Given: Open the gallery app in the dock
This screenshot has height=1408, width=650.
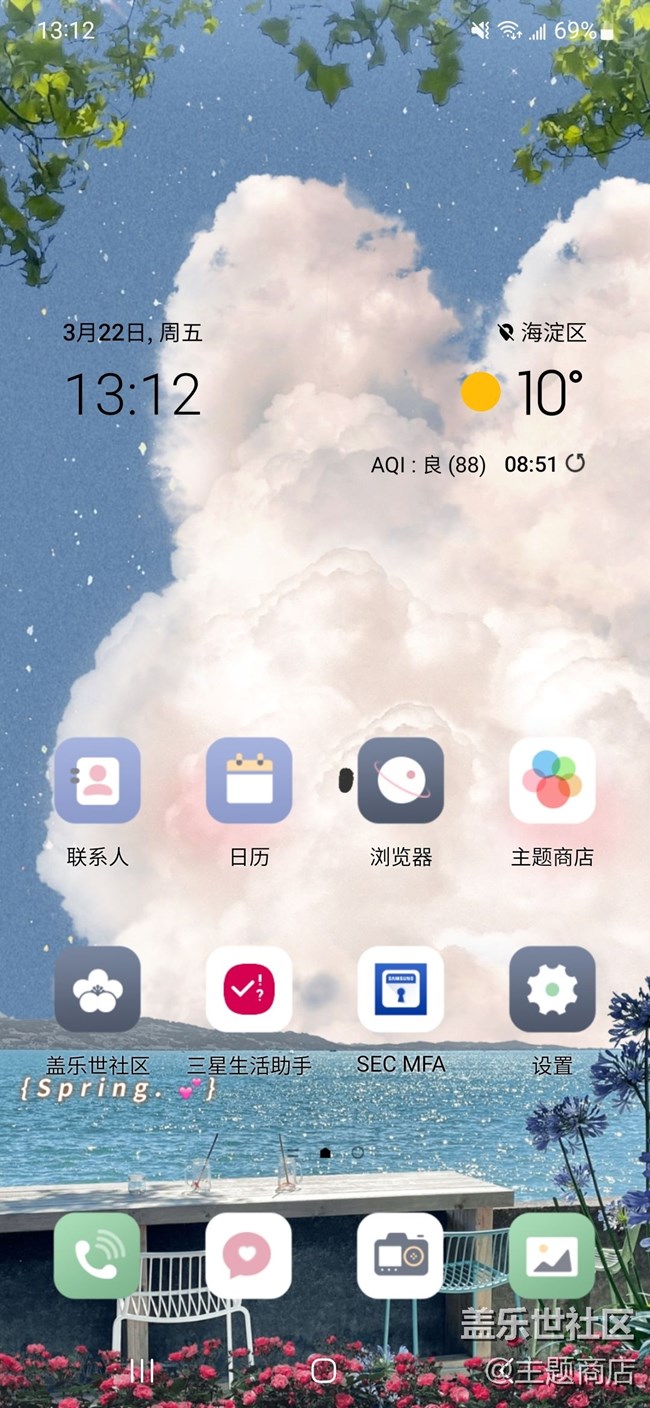Looking at the screenshot, I should (x=552, y=1256).
